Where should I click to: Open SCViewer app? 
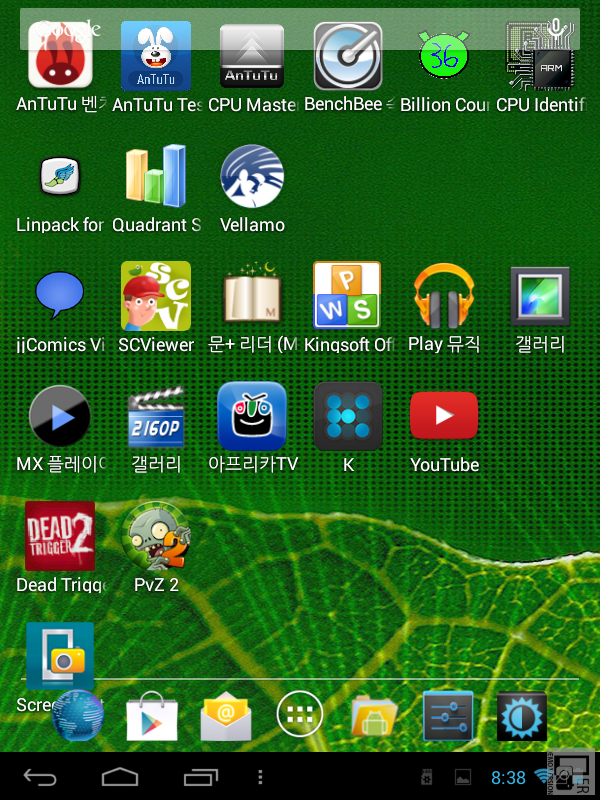[x=155, y=300]
